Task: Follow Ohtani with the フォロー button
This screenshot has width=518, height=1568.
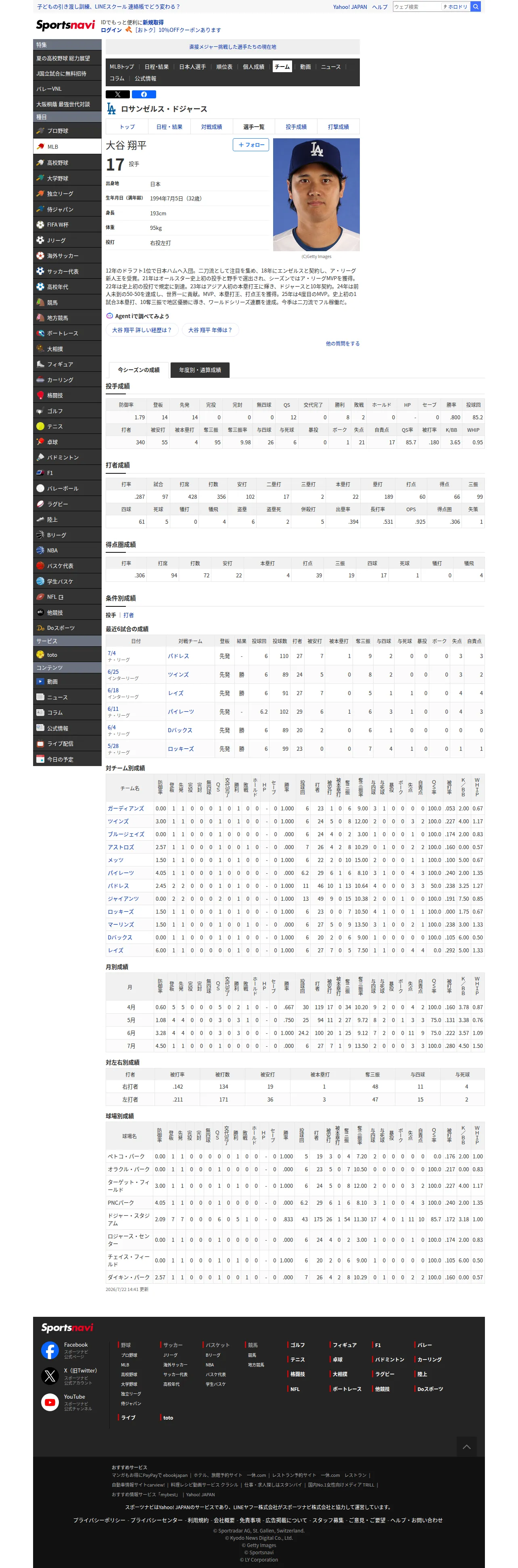Action: 251,145
